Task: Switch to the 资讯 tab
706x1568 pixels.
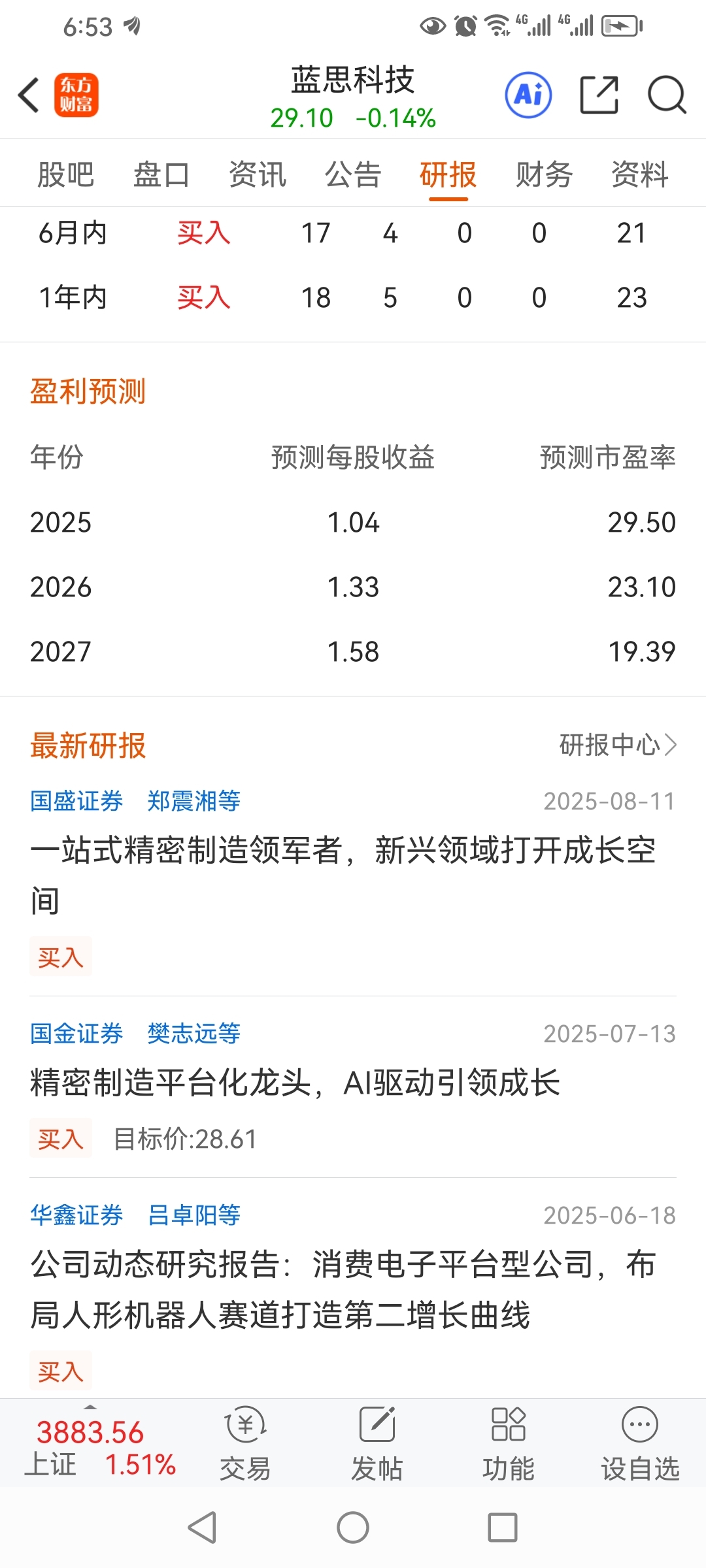Action: [258, 174]
